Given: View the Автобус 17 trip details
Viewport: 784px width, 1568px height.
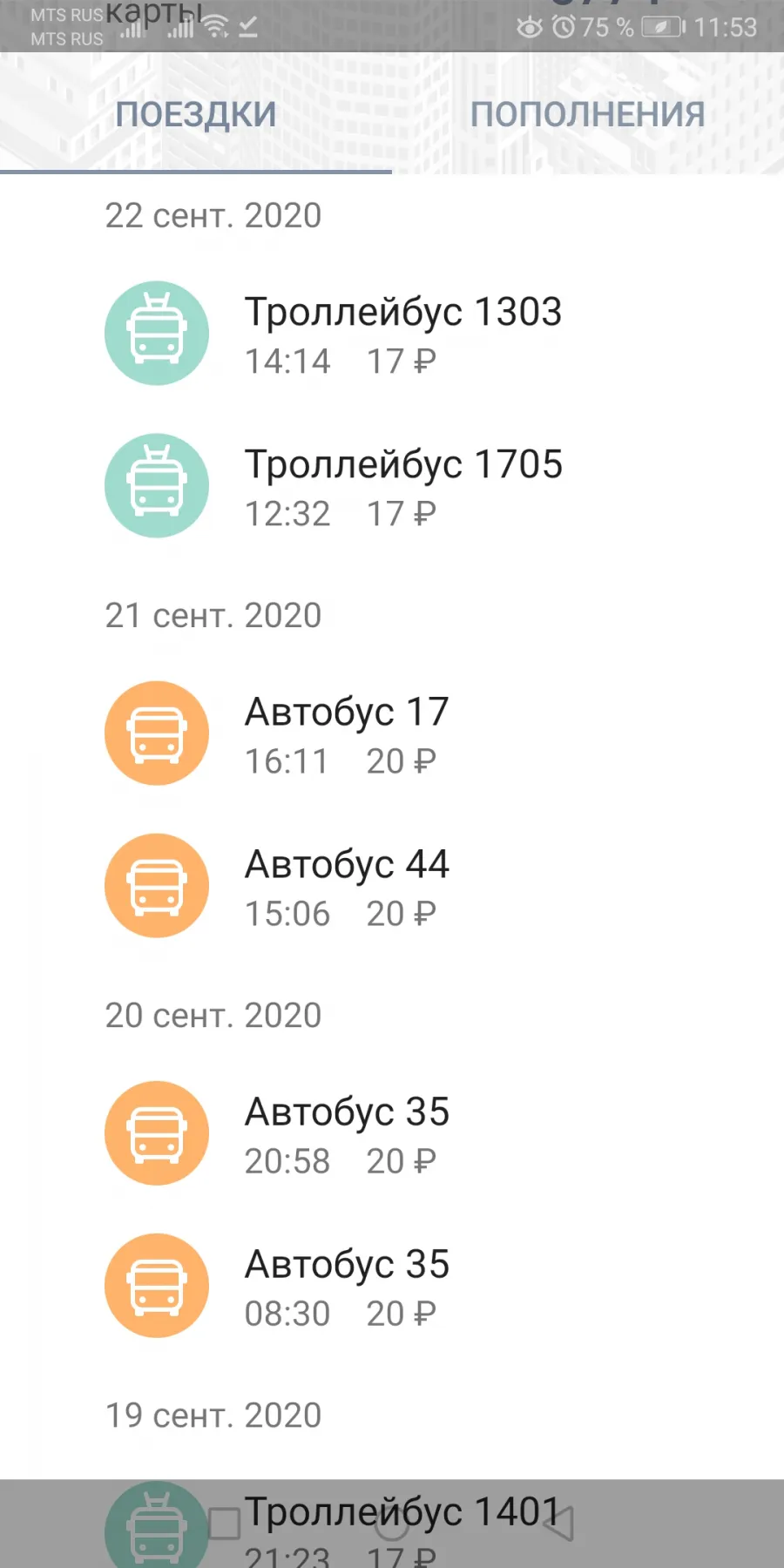Looking at the screenshot, I should [392, 733].
